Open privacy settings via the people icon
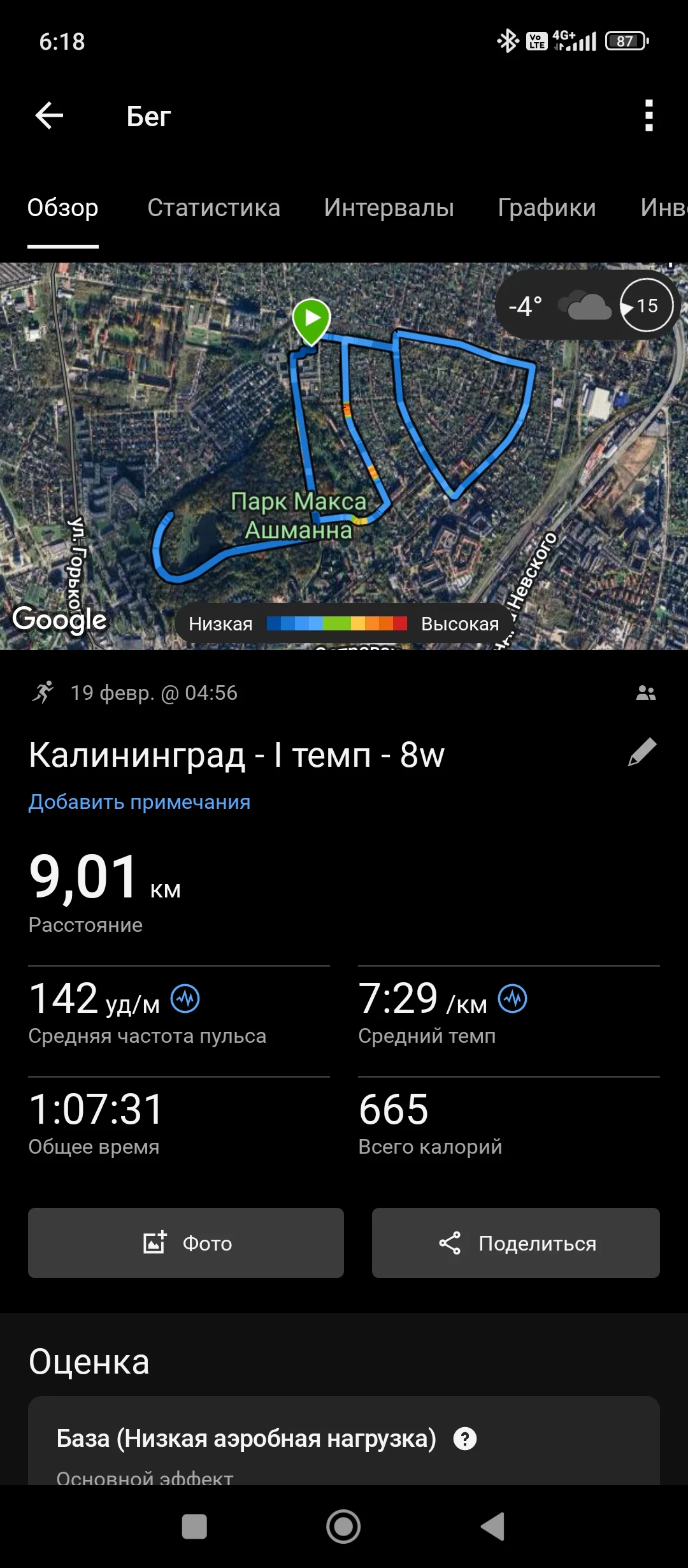The width and height of the screenshot is (688, 1568). coord(645,693)
